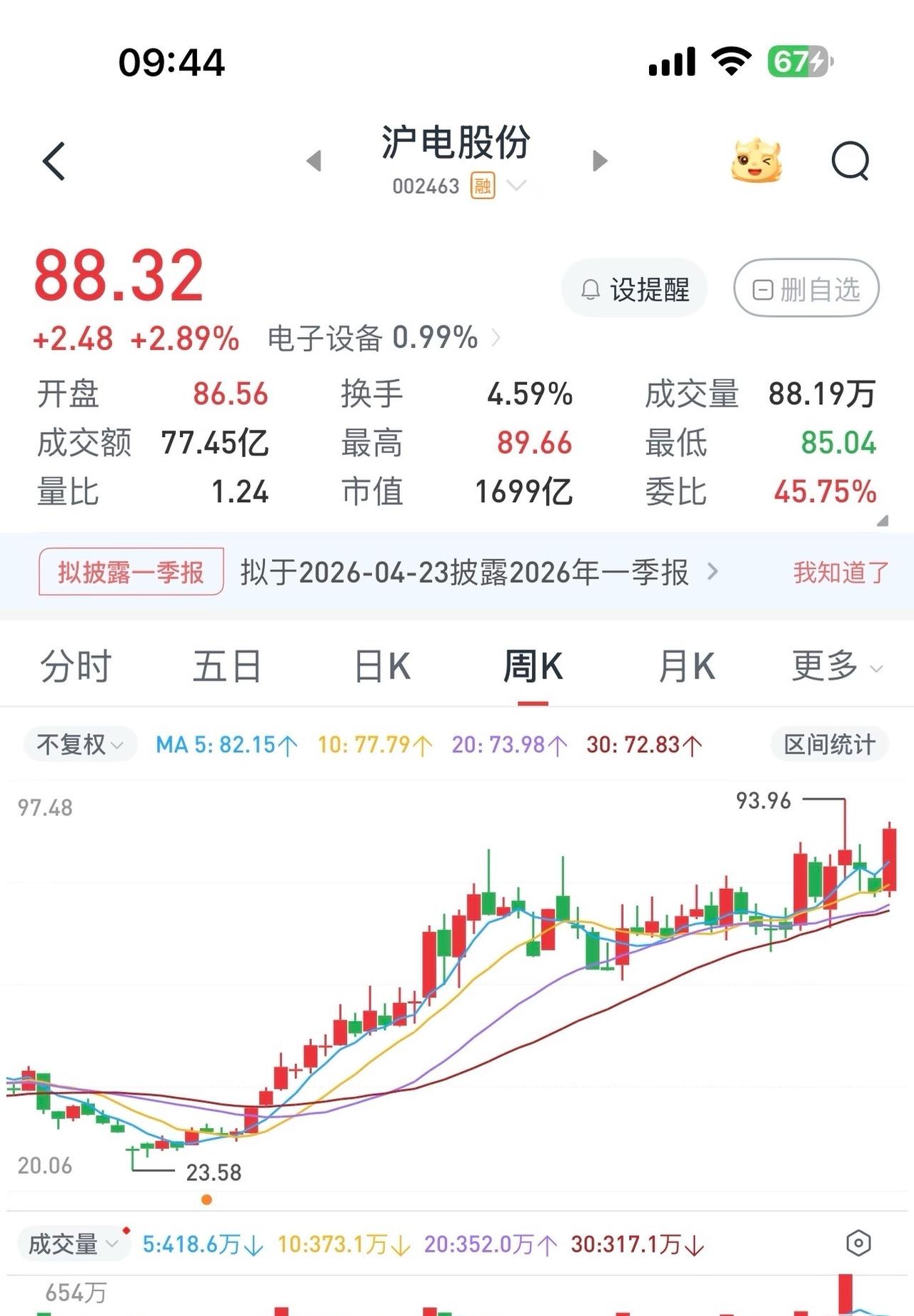Screen dimensions: 914x1316
Task: Switch to next stock with right arrow
Action: click(598, 161)
